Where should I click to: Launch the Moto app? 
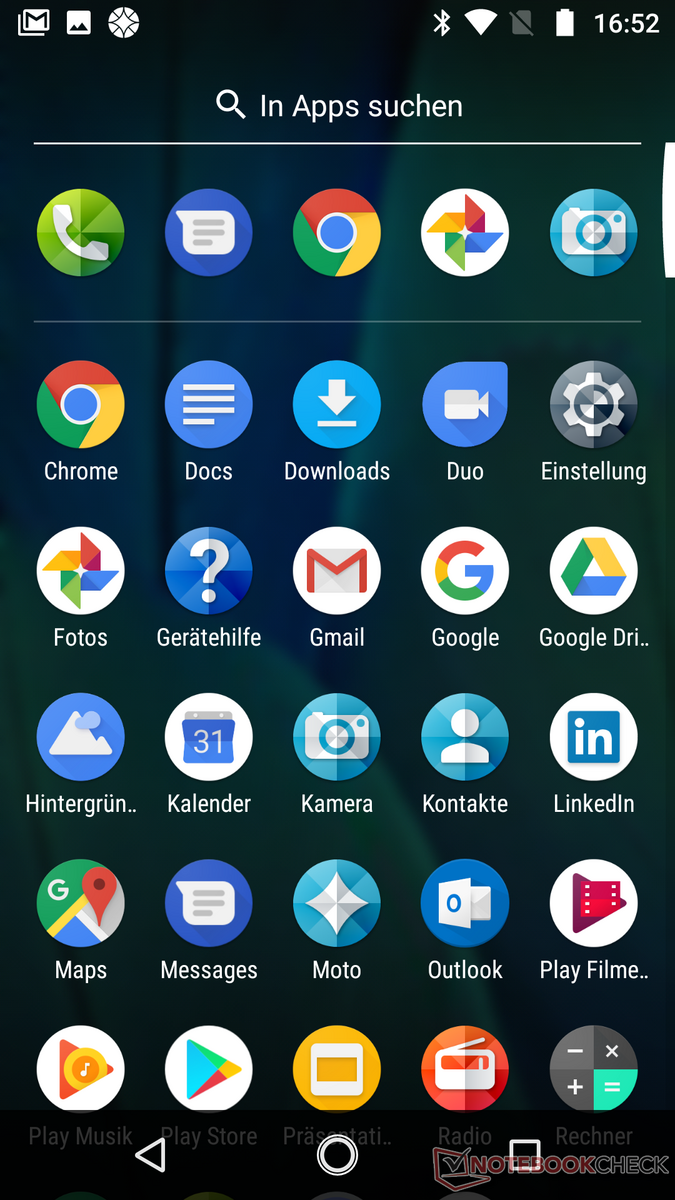(x=337, y=903)
